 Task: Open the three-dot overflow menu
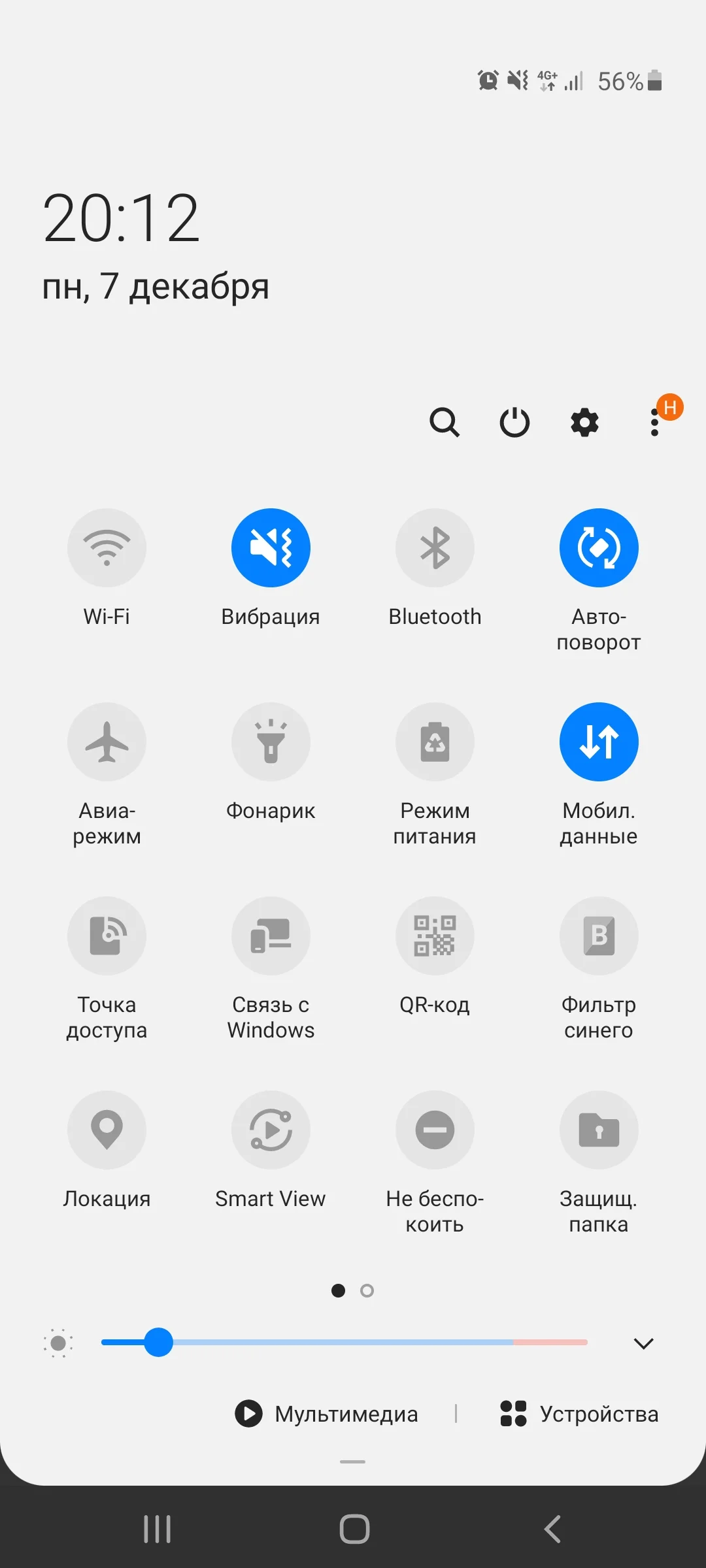654,422
